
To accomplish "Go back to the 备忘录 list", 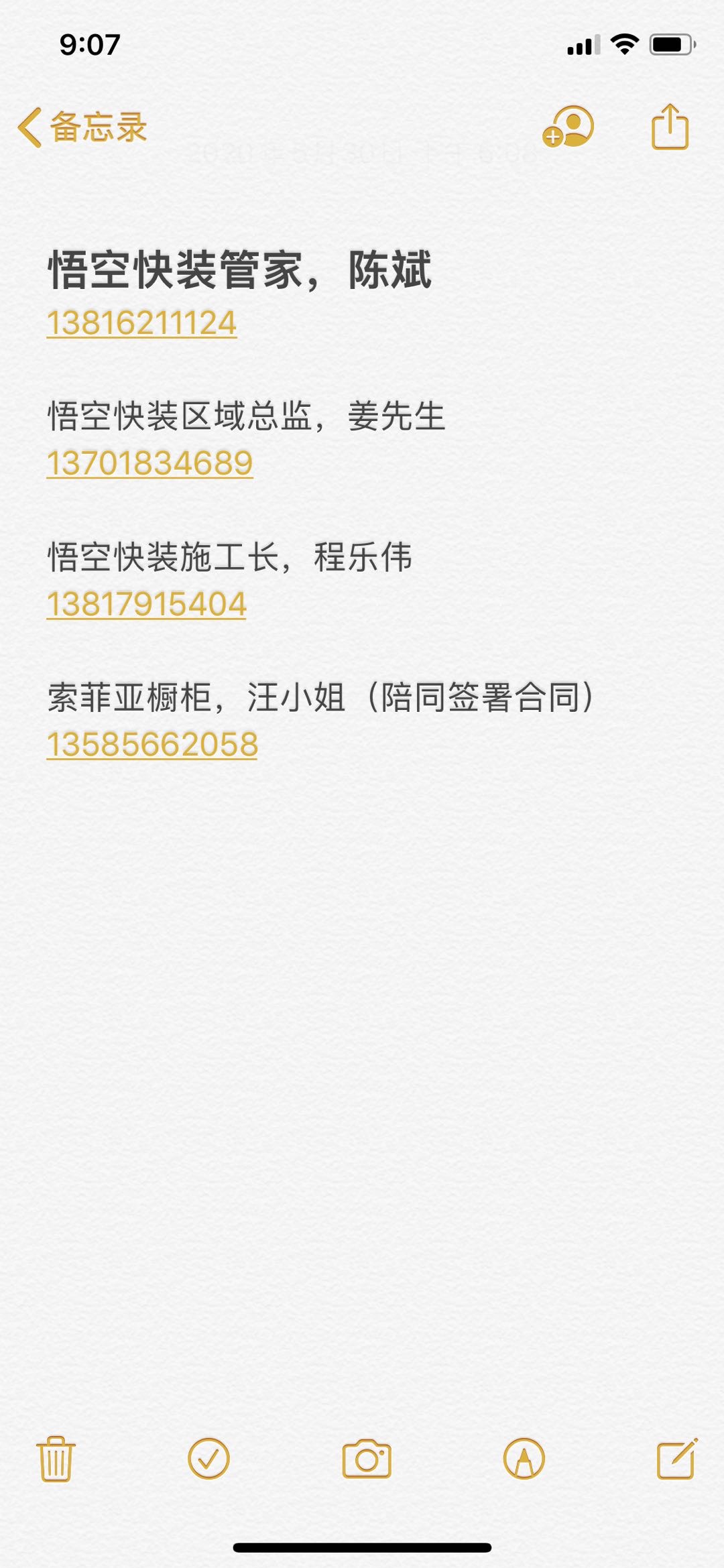I will pyautogui.click(x=82, y=127).
